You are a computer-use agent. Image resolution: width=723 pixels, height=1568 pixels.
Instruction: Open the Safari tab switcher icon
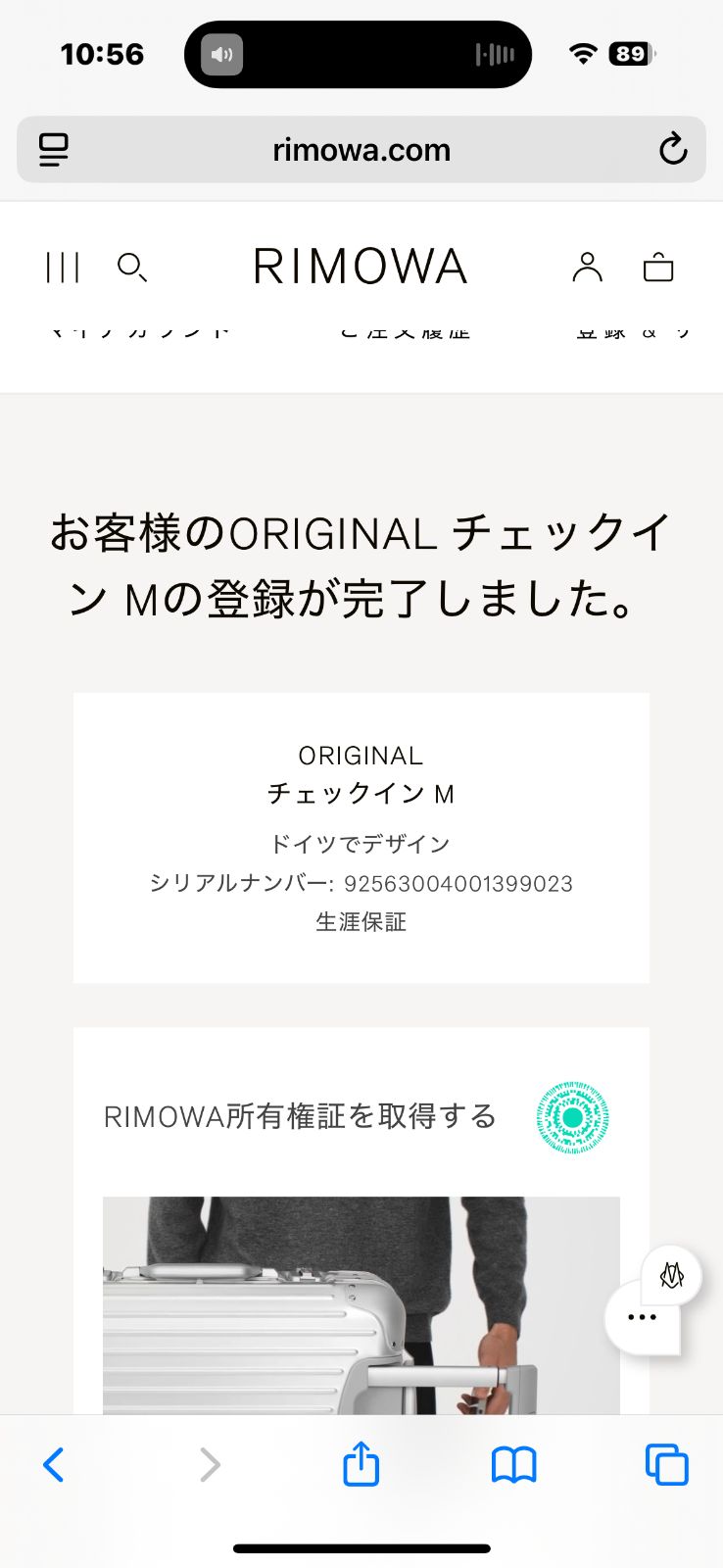(667, 1464)
